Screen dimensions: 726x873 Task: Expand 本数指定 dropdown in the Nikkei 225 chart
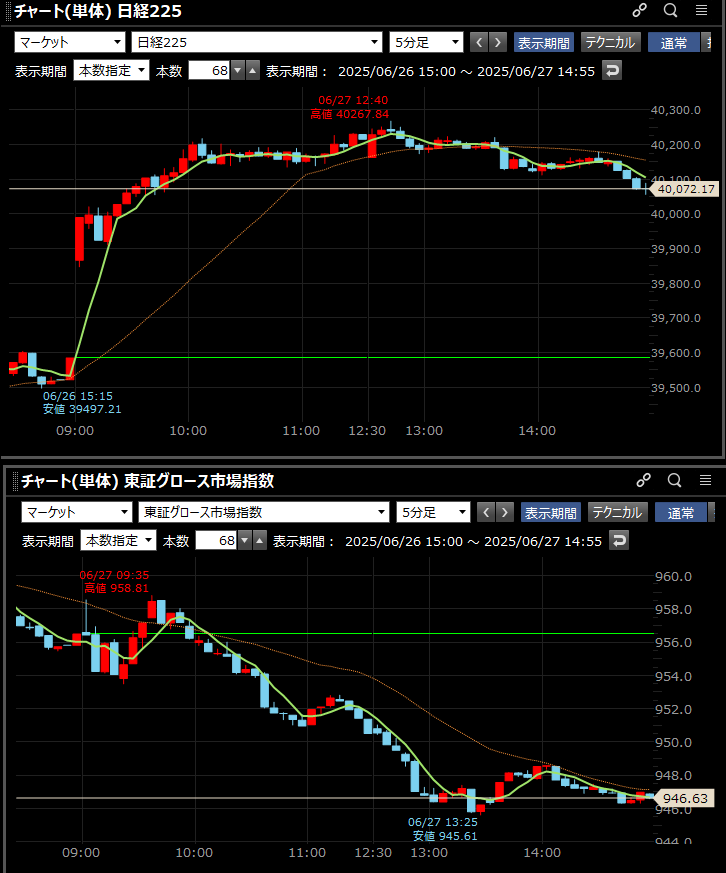(111, 71)
